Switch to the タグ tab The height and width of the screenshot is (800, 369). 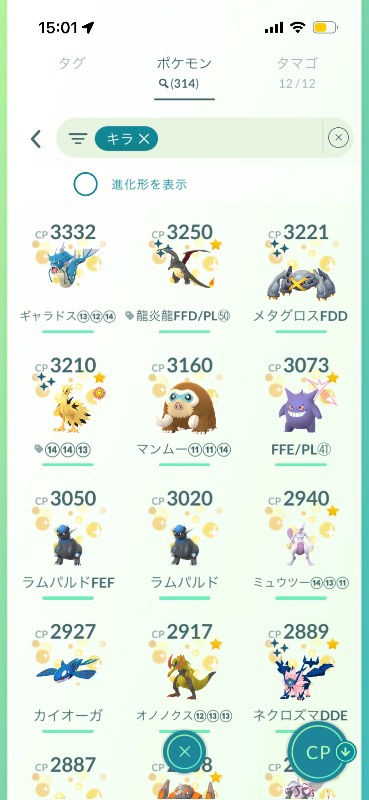tap(72, 64)
